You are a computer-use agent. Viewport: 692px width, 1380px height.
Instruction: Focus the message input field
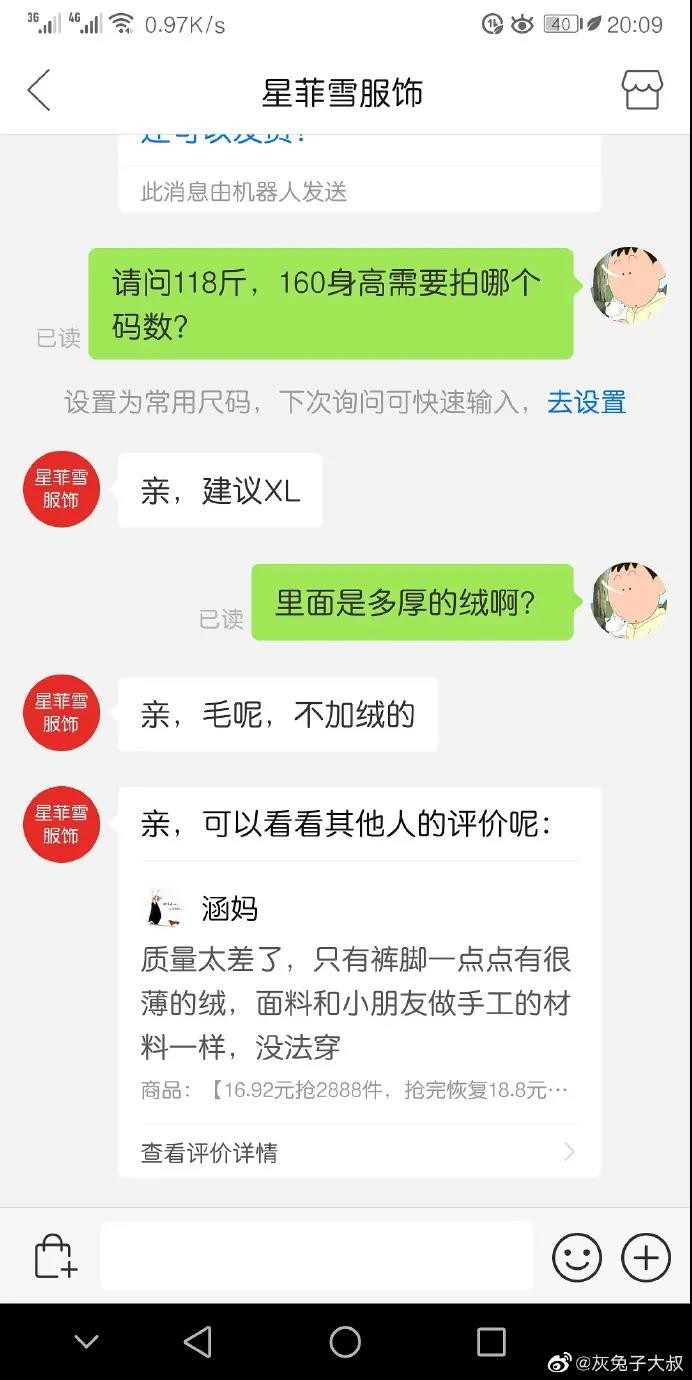(316, 1256)
